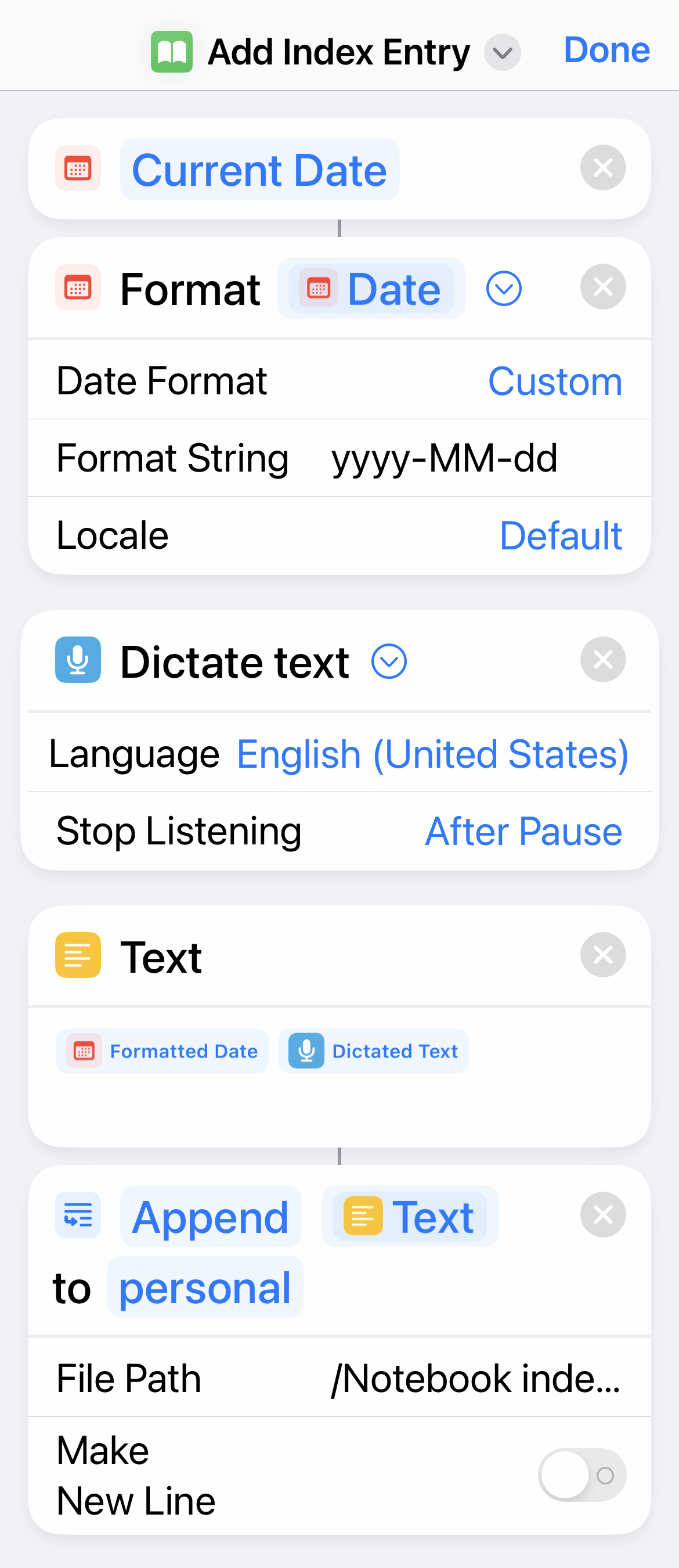This screenshot has width=679, height=1568.
Task: Click the Dictate text microphone icon
Action: [x=77, y=661]
